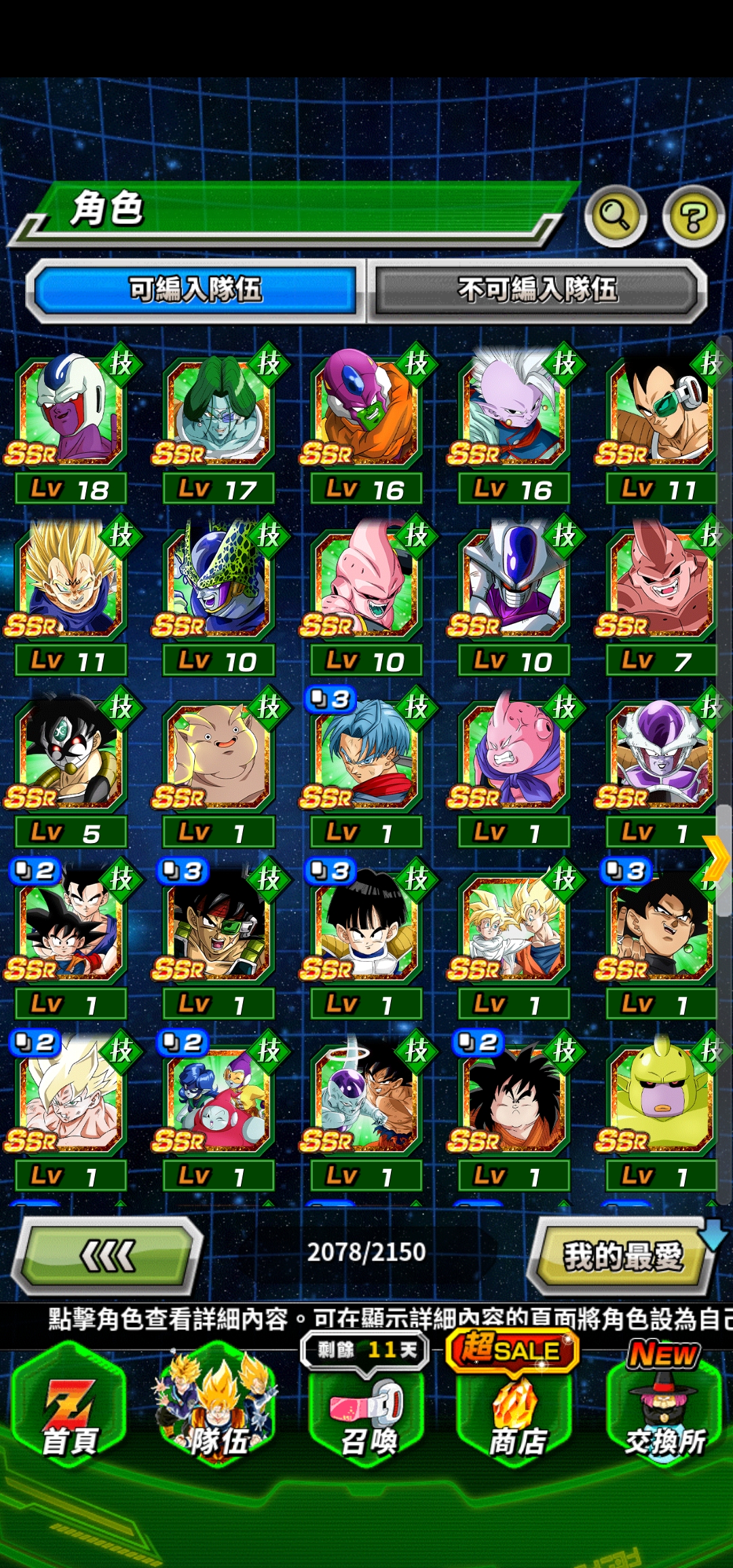Open the Lv 17 green-haired character card
Viewport: 733px width, 1568px height.
218,415
